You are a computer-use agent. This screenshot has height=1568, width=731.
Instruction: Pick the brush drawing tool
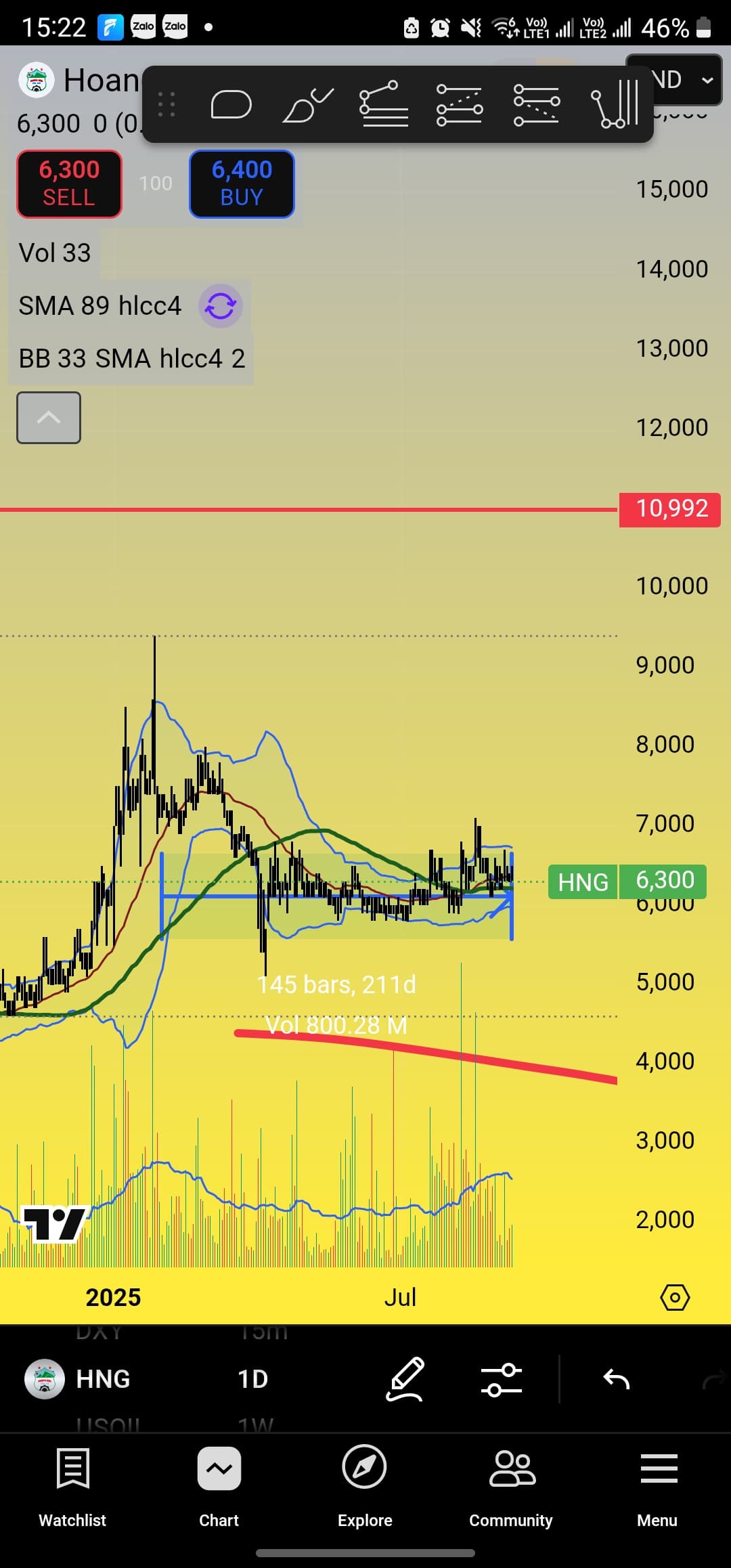(308, 105)
